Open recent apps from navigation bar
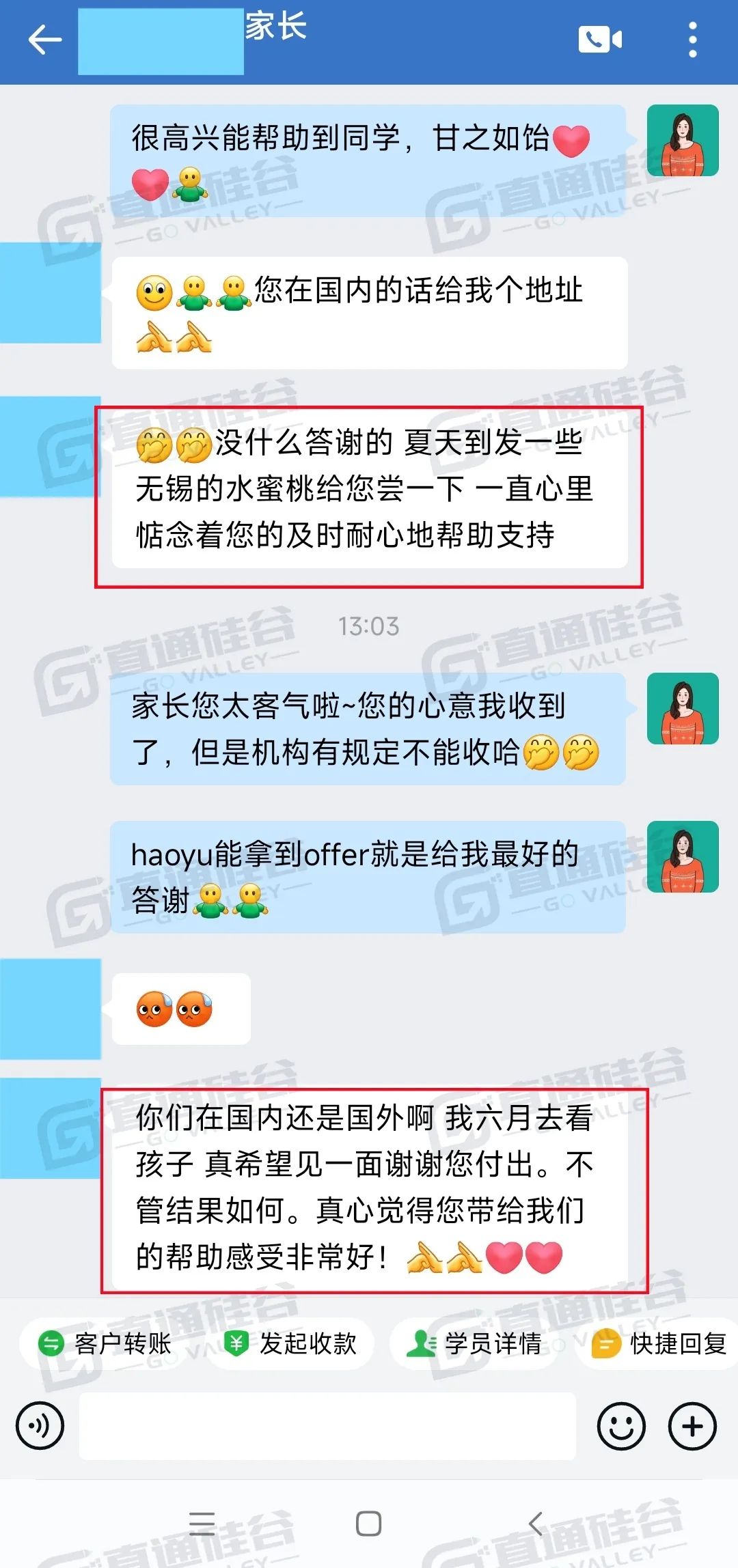 tap(202, 1524)
